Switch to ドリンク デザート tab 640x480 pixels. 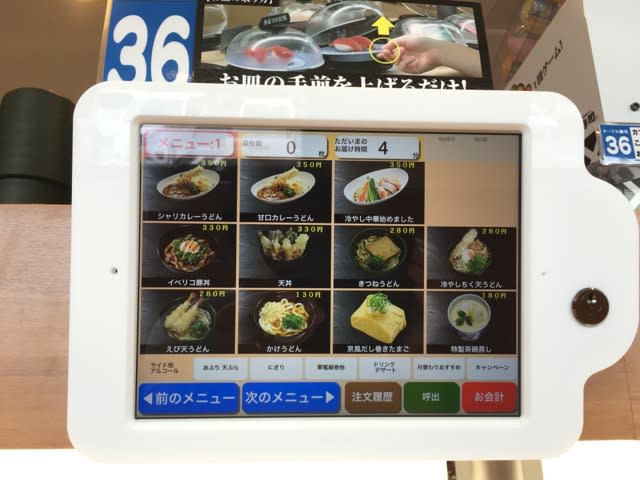[x=385, y=368]
